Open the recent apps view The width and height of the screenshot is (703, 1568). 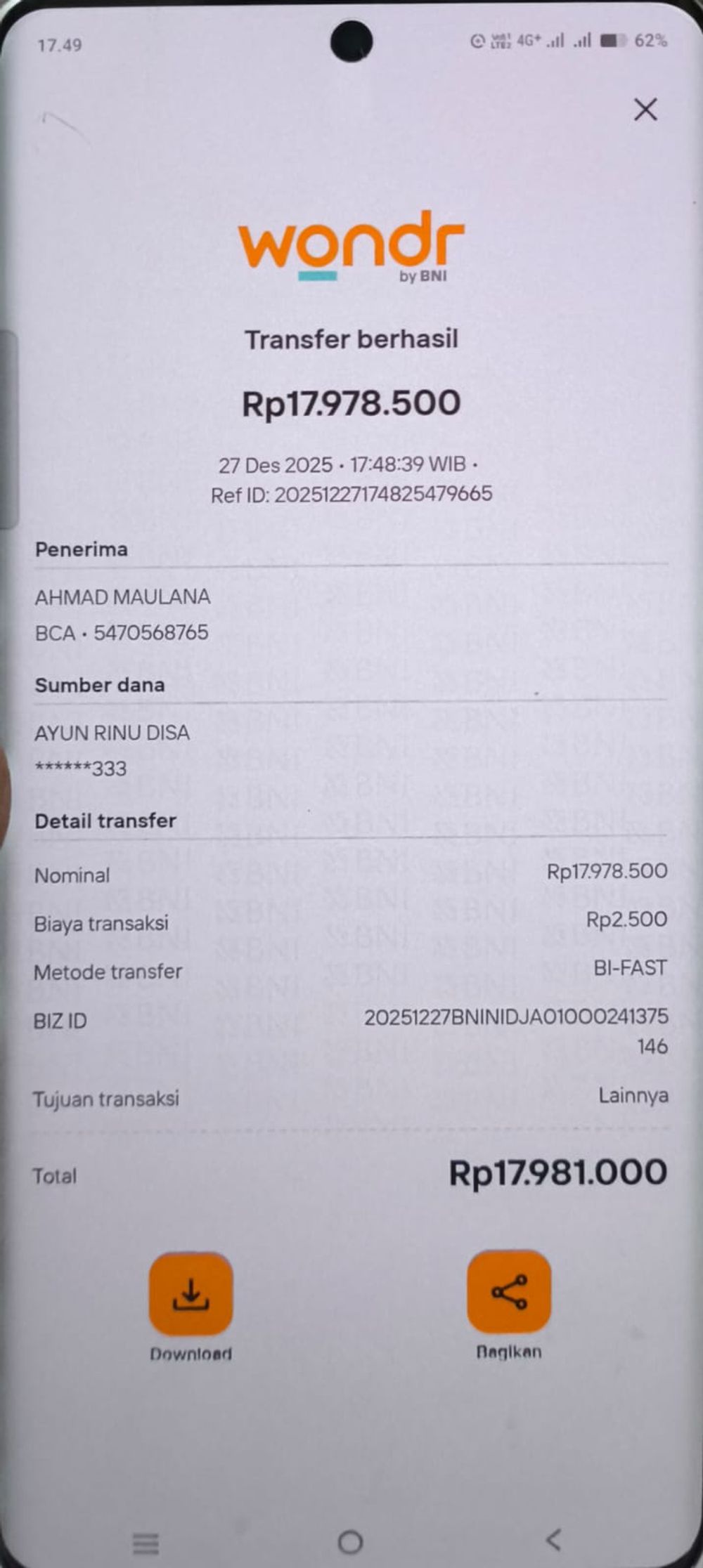[146, 1543]
